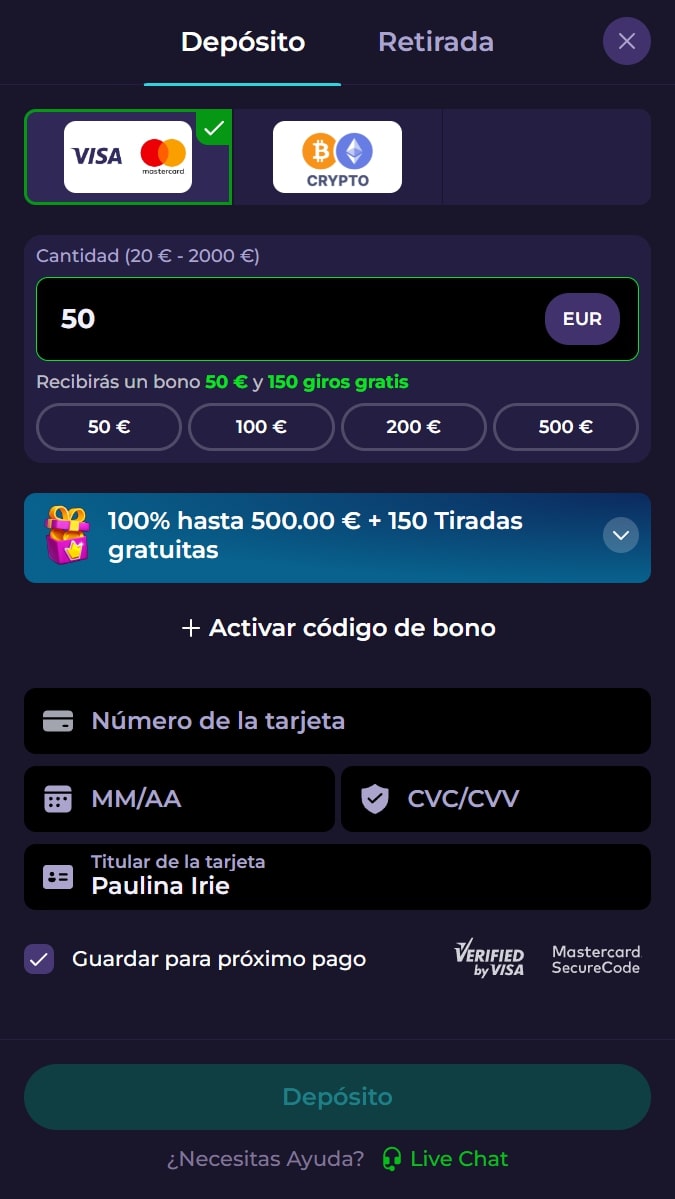Focus the CVC/CVV field
Screen dimensions: 675x1199
[495, 799]
